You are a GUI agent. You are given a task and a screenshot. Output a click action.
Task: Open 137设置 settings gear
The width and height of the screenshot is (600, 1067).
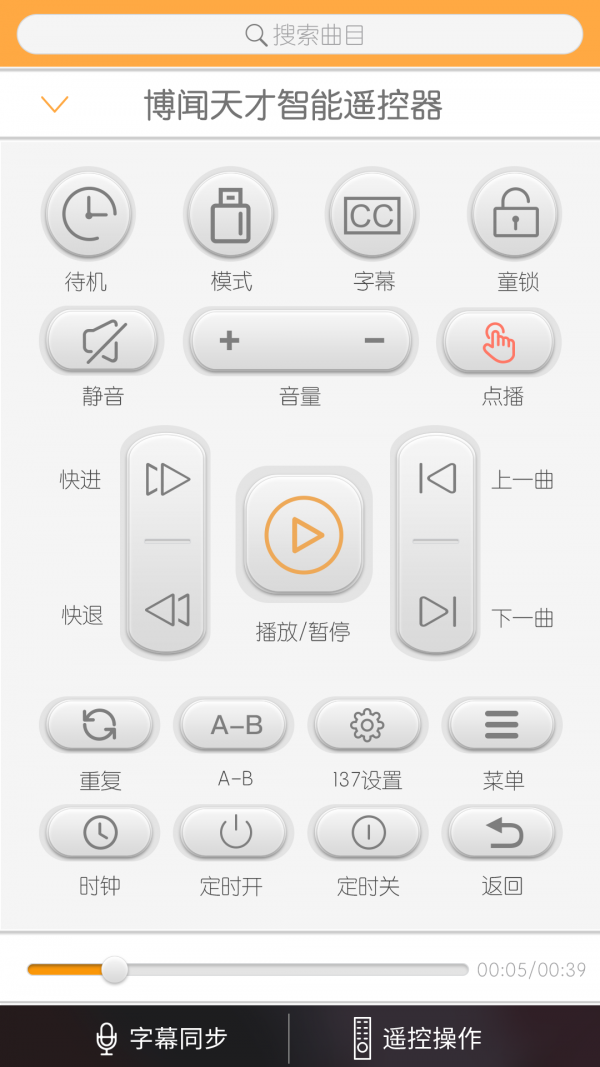pos(367,725)
